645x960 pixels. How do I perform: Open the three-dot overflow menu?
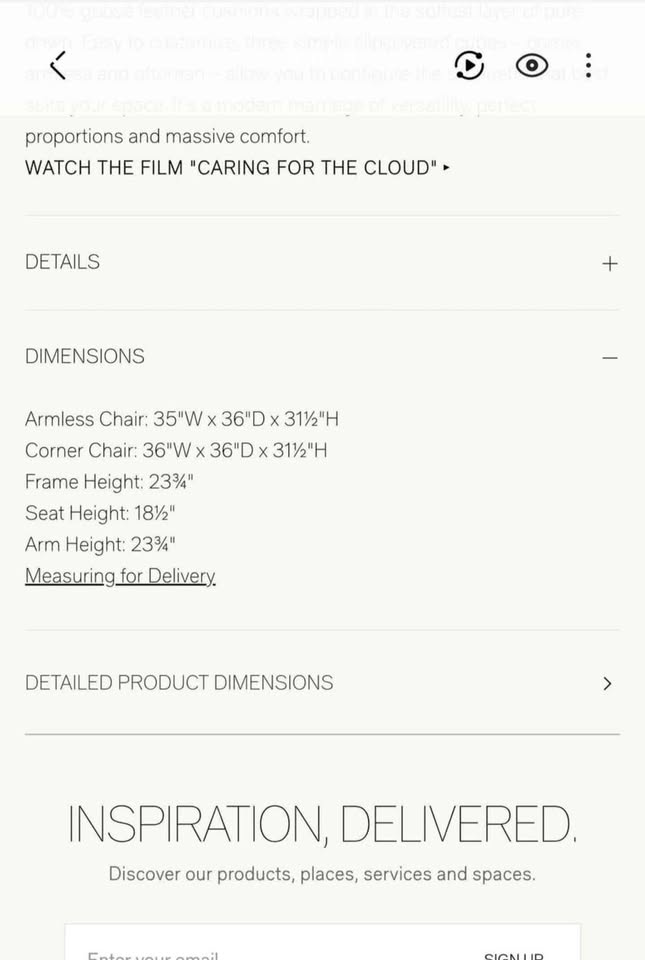click(588, 66)
